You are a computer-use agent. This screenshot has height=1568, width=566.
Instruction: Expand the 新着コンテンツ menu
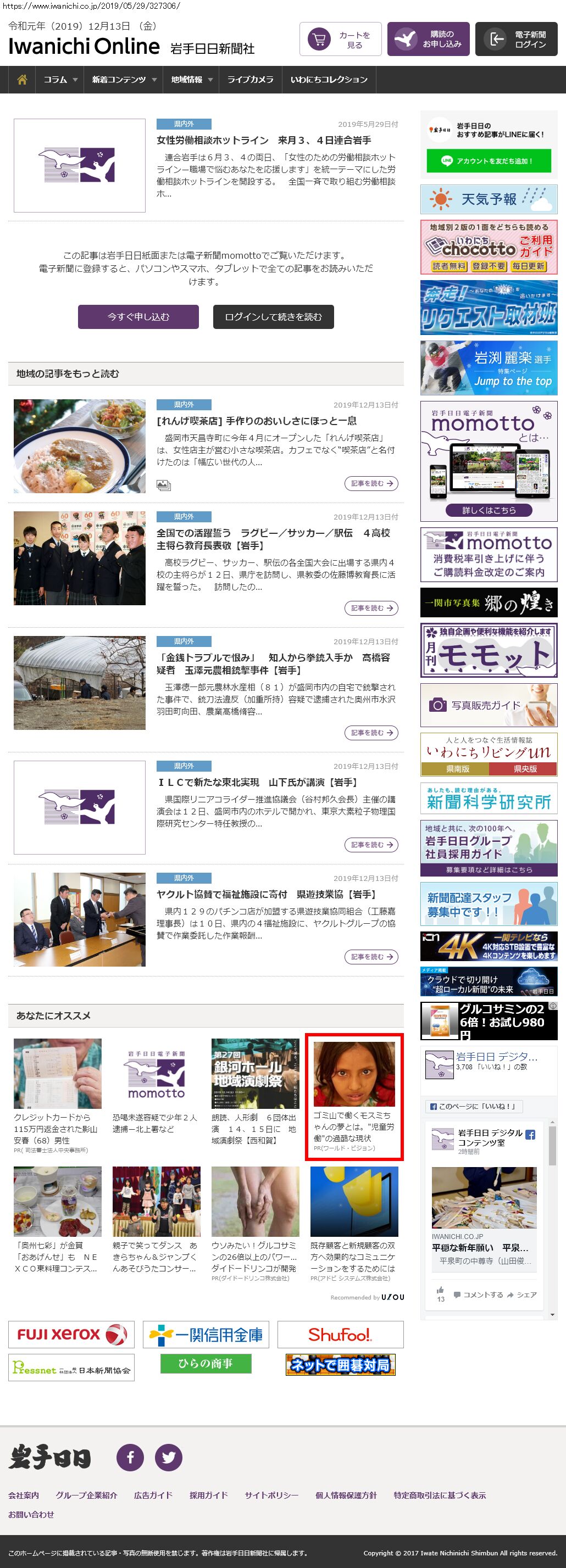124,80
